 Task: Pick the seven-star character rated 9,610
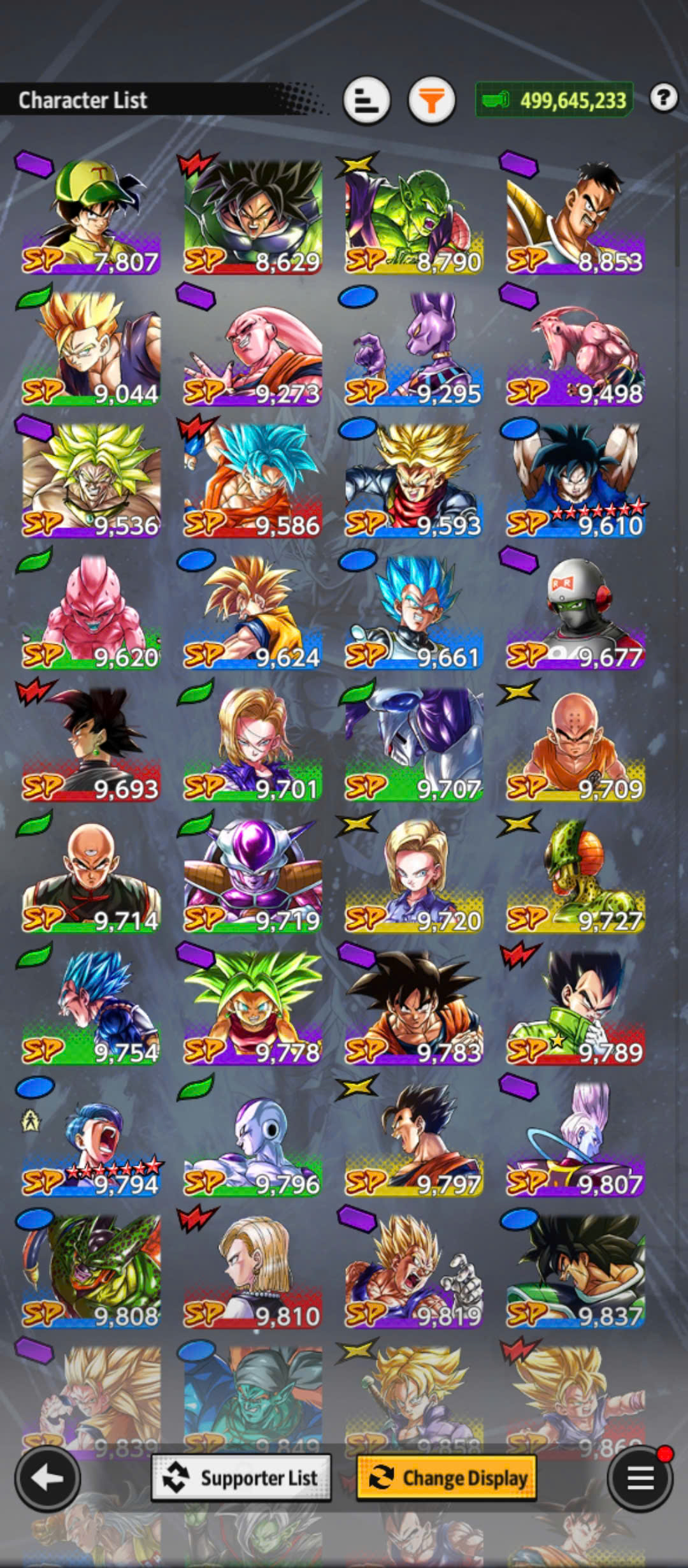(576, 481)
